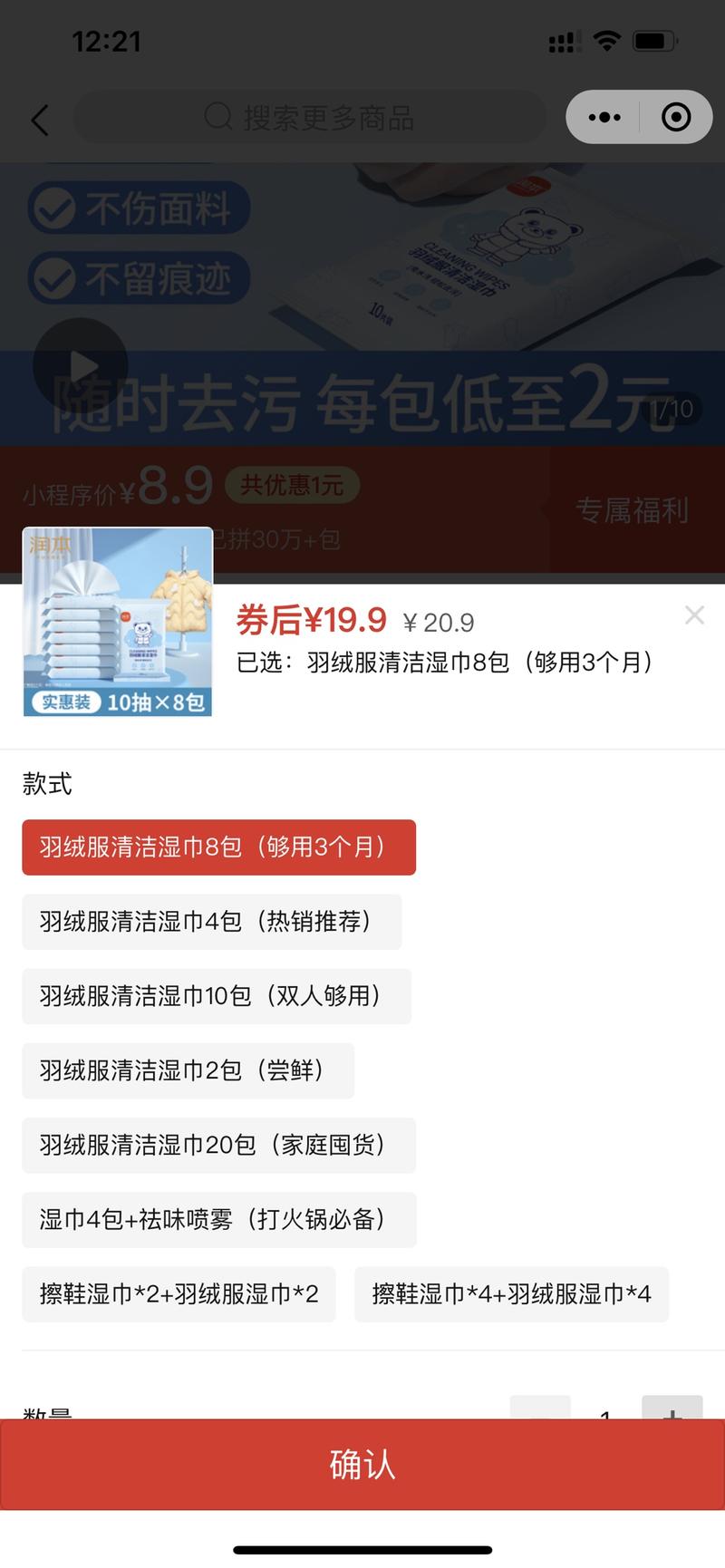The height and width of the screenshot is (1568, 725).
Task: Select the 2包（尝鲜）style
Action: (x=188, y=1070)
